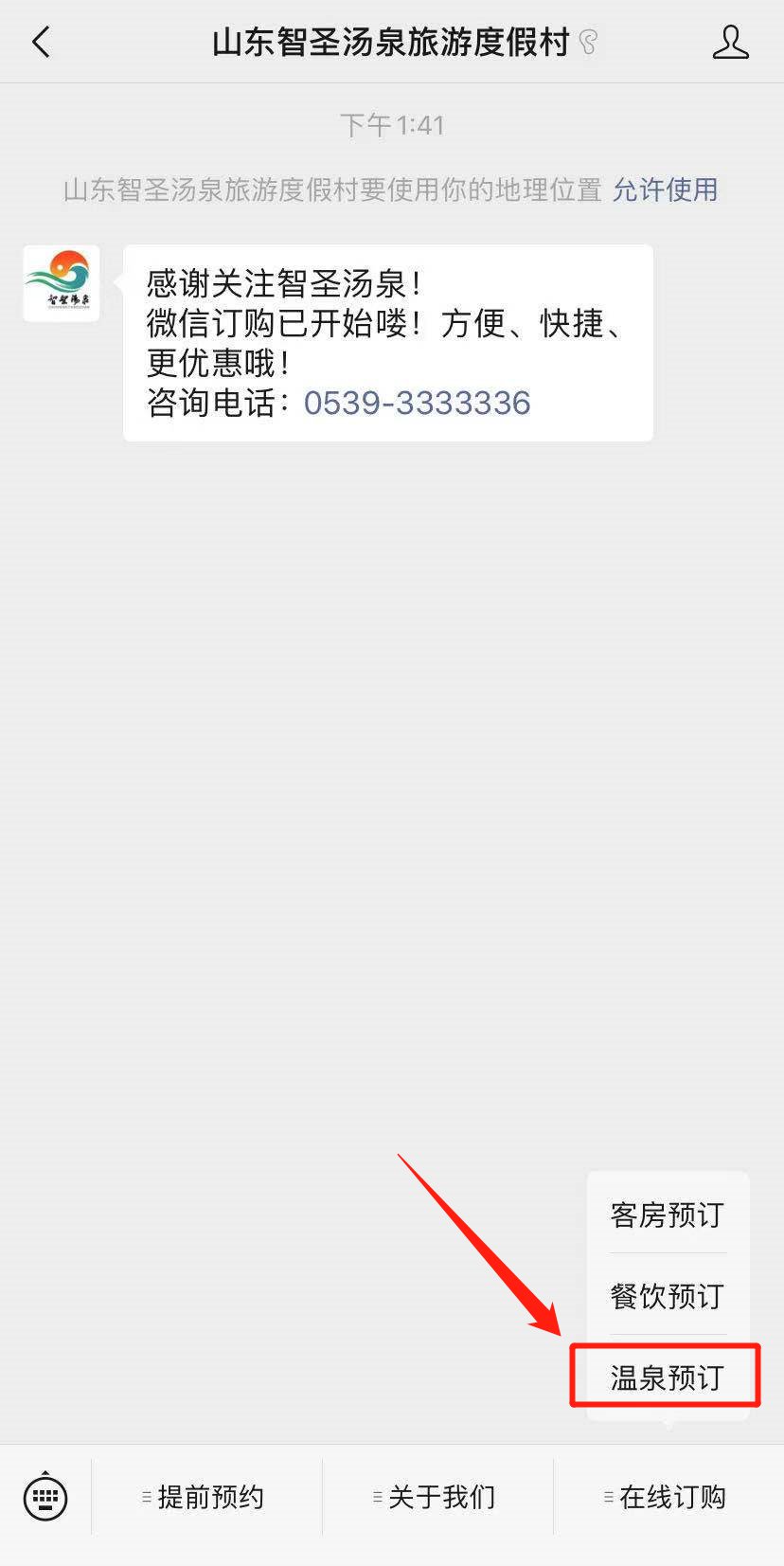Open the account profile icon
Image resolution: width=784 pixels, height=1566 pixels.
[x=730, y=43]
